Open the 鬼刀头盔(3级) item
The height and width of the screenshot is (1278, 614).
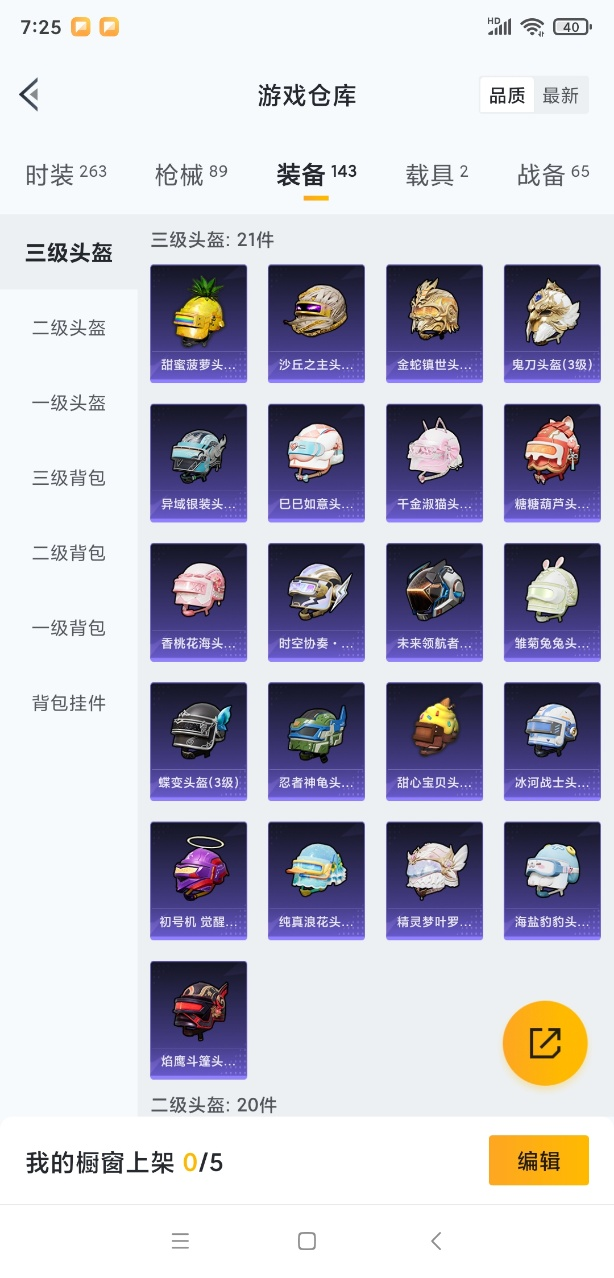pos(552,322)
